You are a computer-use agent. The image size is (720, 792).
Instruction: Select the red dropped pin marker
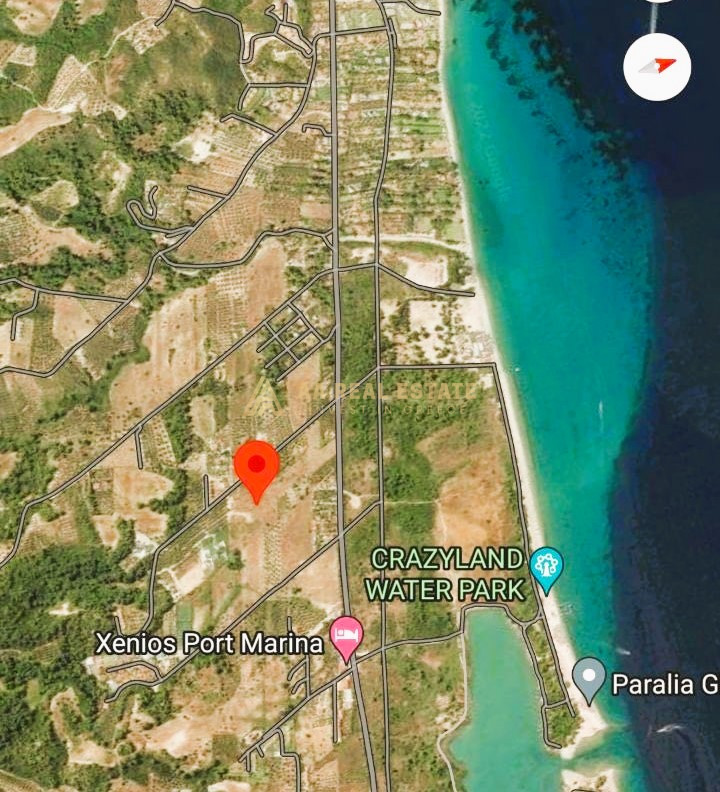(256, 468)
